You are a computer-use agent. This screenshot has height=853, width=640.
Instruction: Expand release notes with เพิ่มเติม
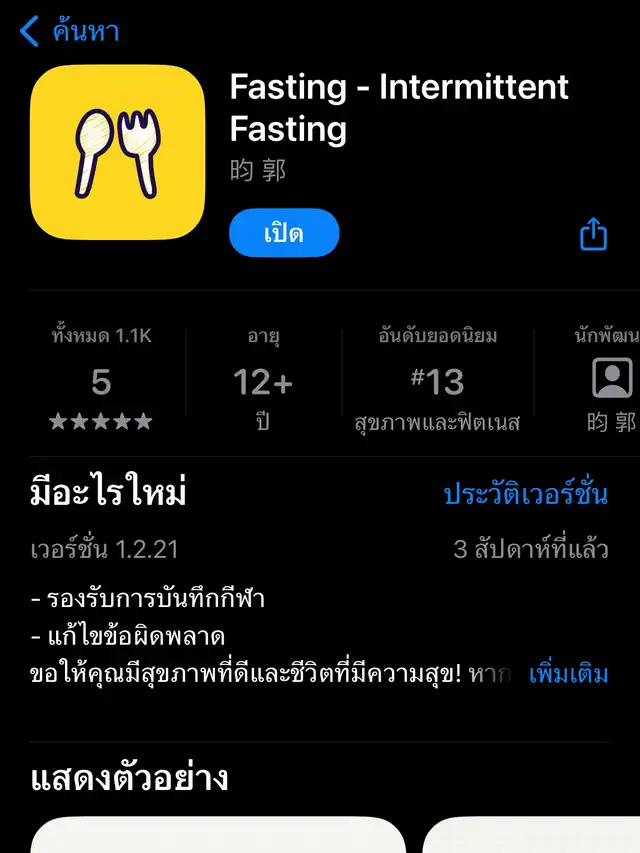tap(568, 673)
